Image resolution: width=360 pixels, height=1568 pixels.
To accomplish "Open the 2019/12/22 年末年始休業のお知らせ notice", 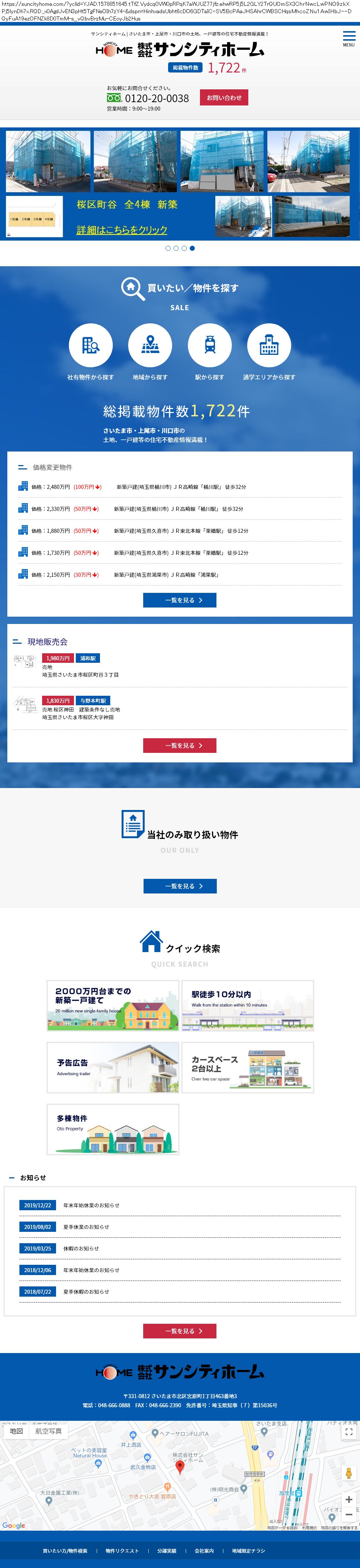I will [91, 1205].
